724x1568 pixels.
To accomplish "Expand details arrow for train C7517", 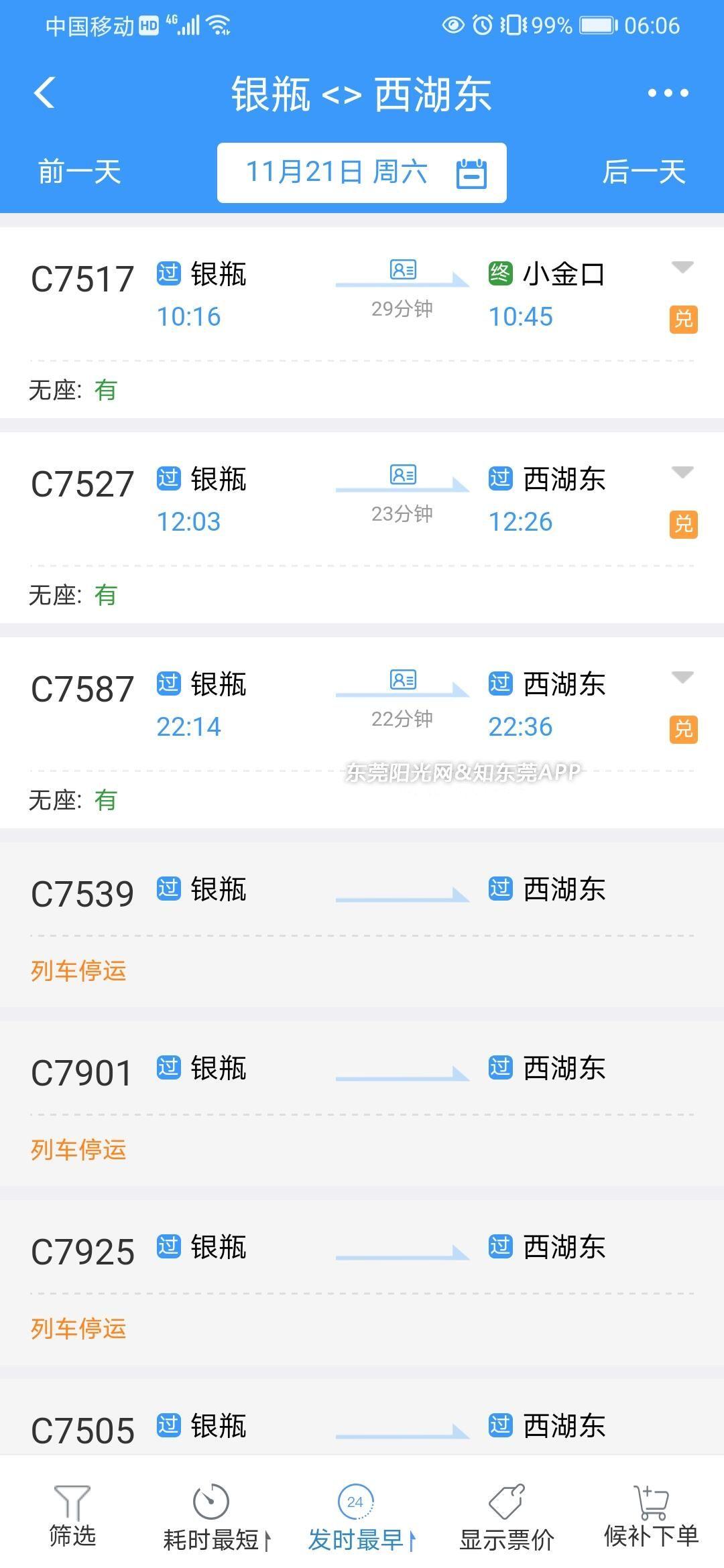I will (682, 268).
